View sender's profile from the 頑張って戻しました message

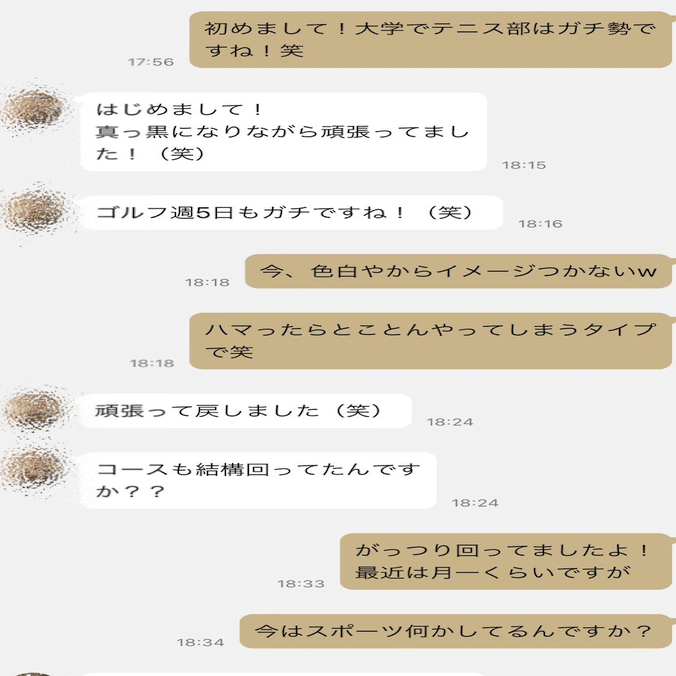(x=37, y=408)
